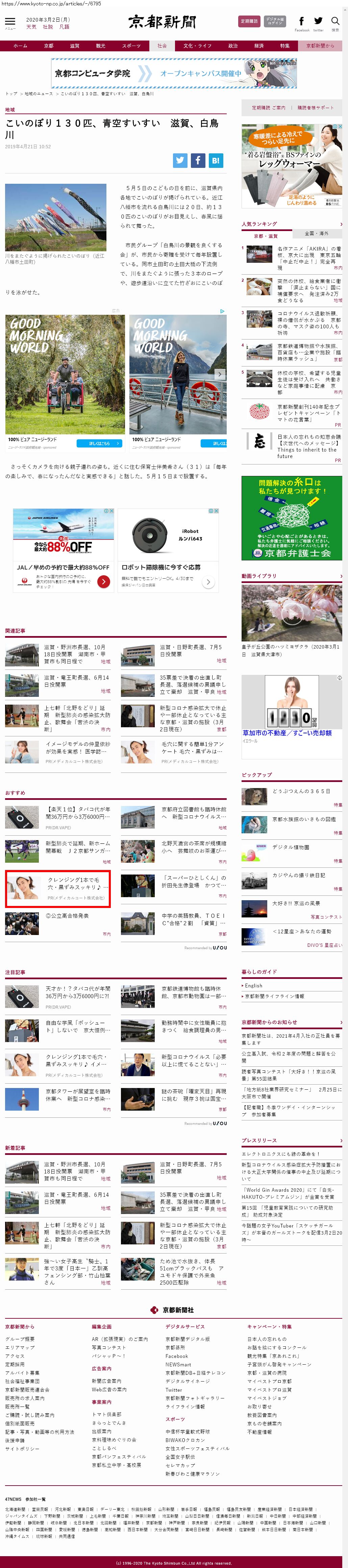Viewport: 348px width, 1568px height.
Task: Open the search icon in header
Action: click(x=334, y=23)
